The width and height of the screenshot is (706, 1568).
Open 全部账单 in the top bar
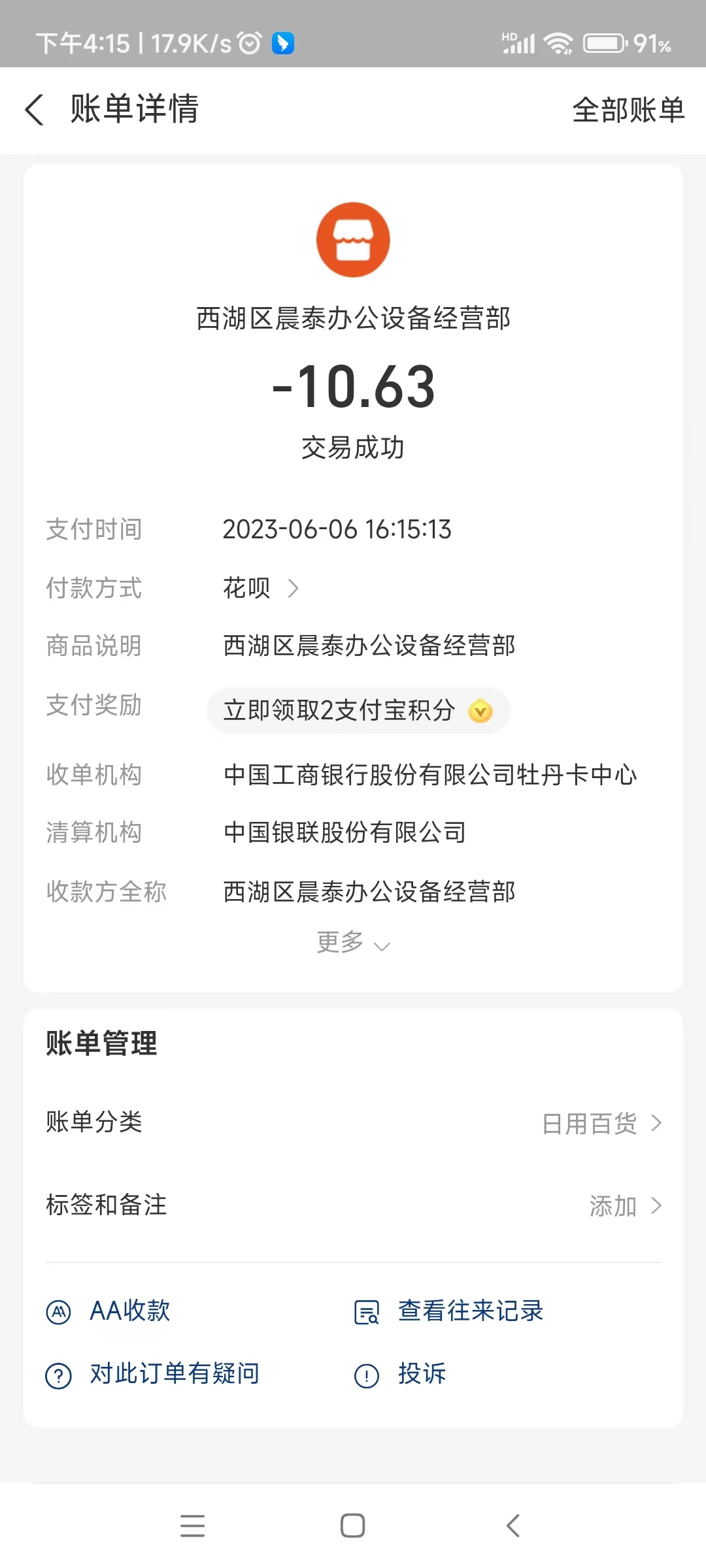628,110
